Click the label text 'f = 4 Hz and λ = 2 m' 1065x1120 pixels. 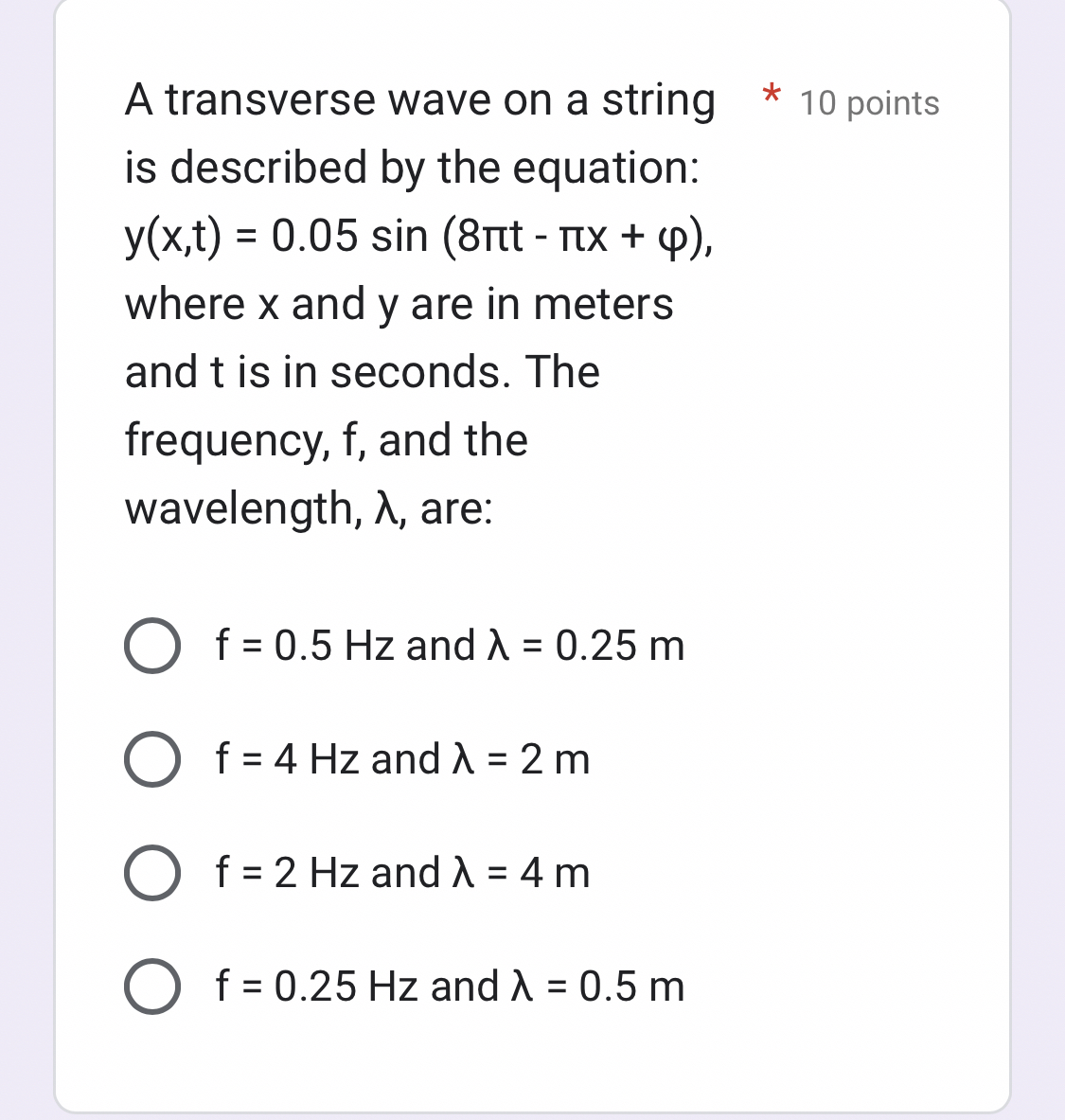point(401,758)
